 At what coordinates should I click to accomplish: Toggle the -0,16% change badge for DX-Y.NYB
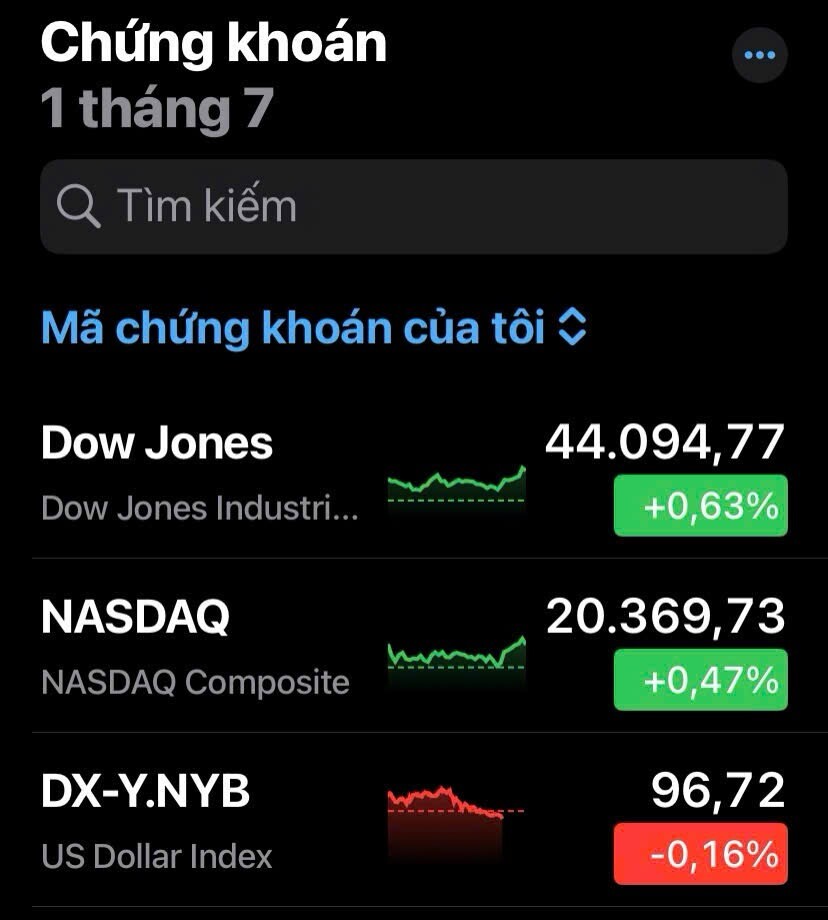[700, 854]
